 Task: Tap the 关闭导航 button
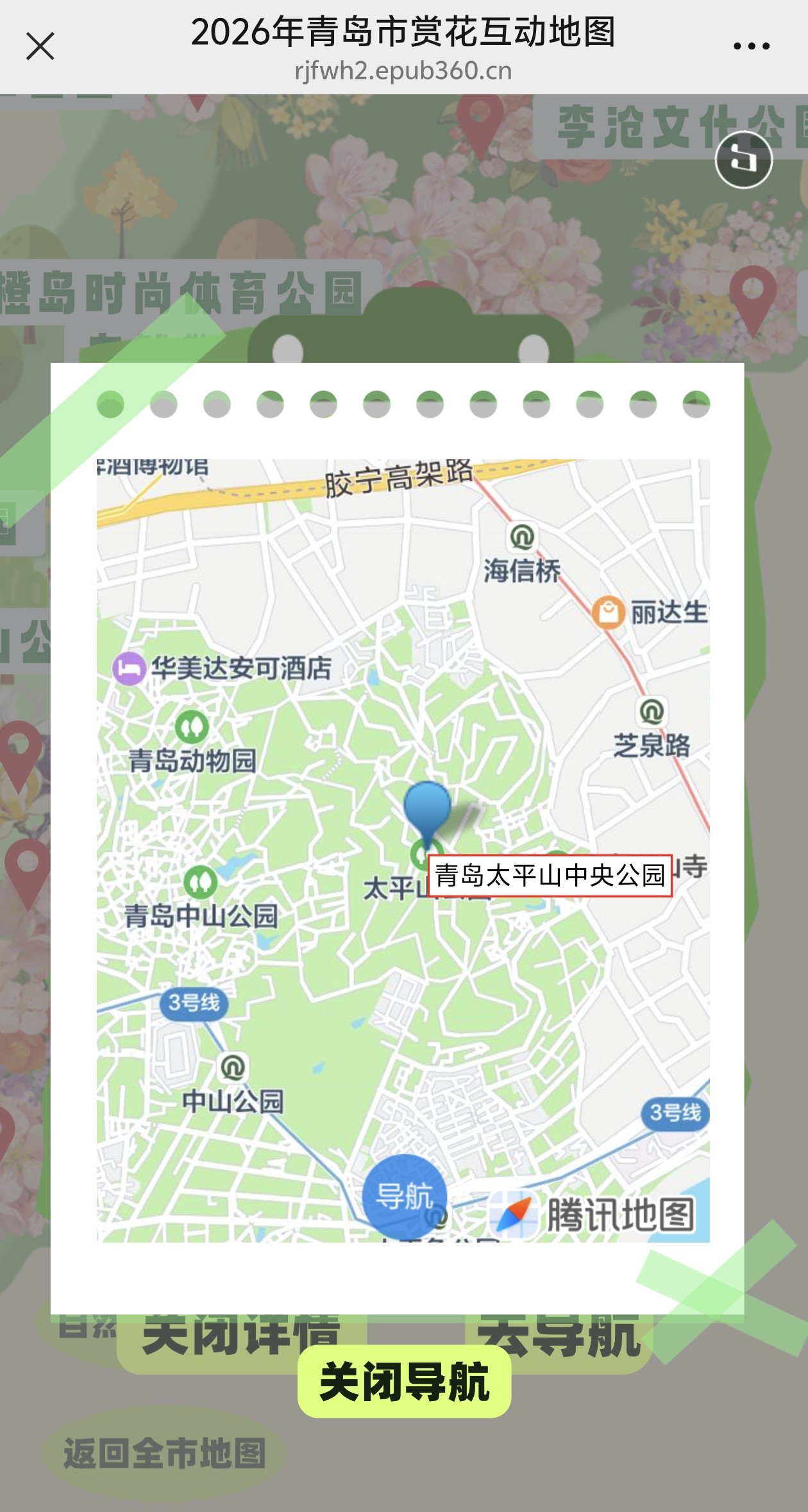pos(404,1382)
